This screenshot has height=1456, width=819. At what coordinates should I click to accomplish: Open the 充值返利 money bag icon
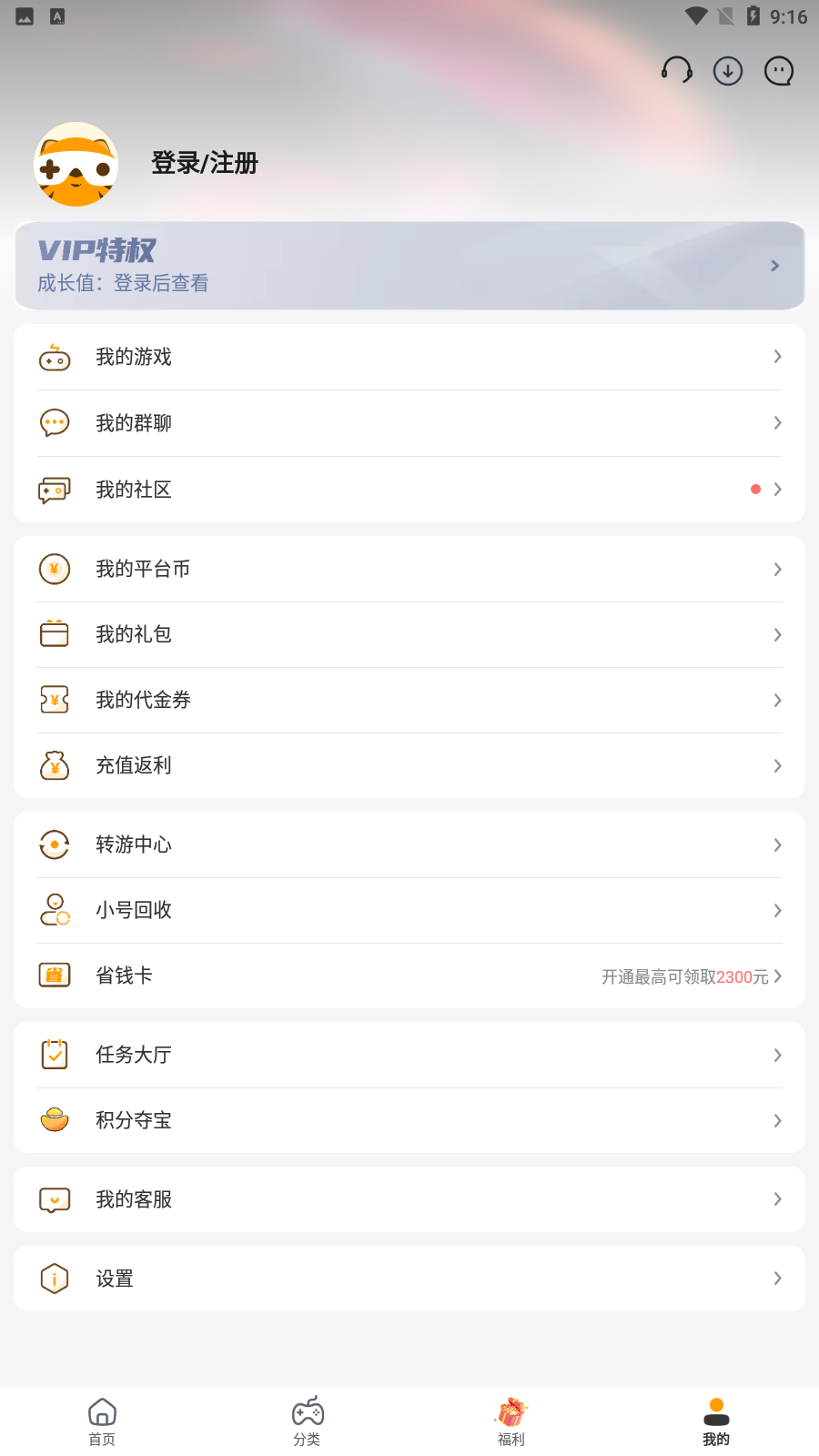pyautogui.click(x=55, y=765)
